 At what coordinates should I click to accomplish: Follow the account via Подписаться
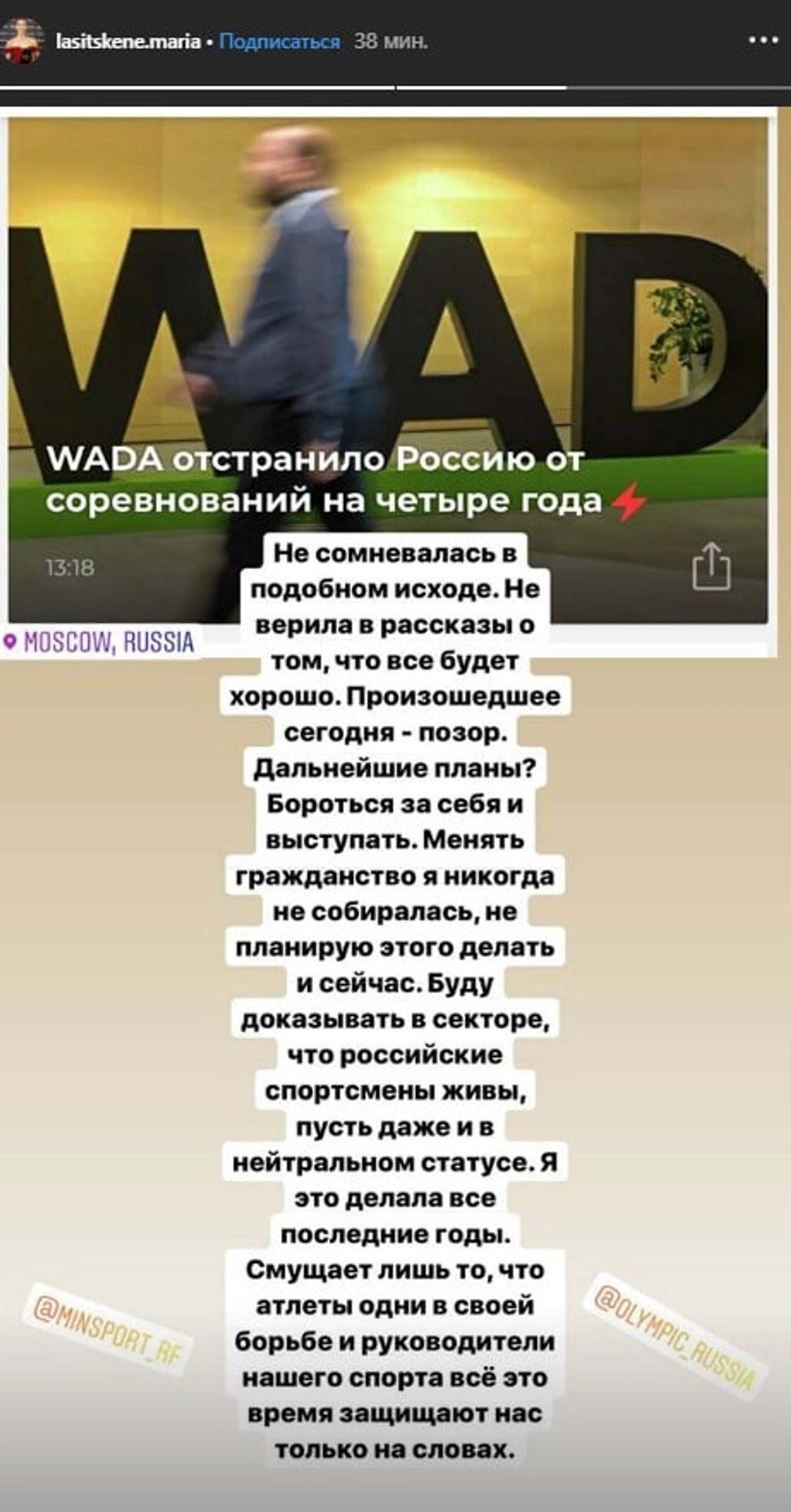point(280,42)
